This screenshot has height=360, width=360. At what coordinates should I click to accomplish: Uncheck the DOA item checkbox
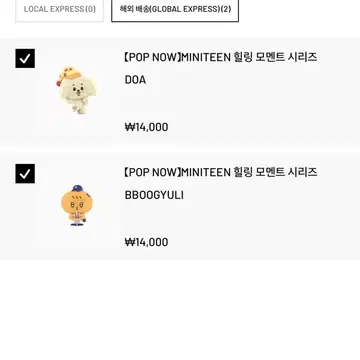pos(25,58)
